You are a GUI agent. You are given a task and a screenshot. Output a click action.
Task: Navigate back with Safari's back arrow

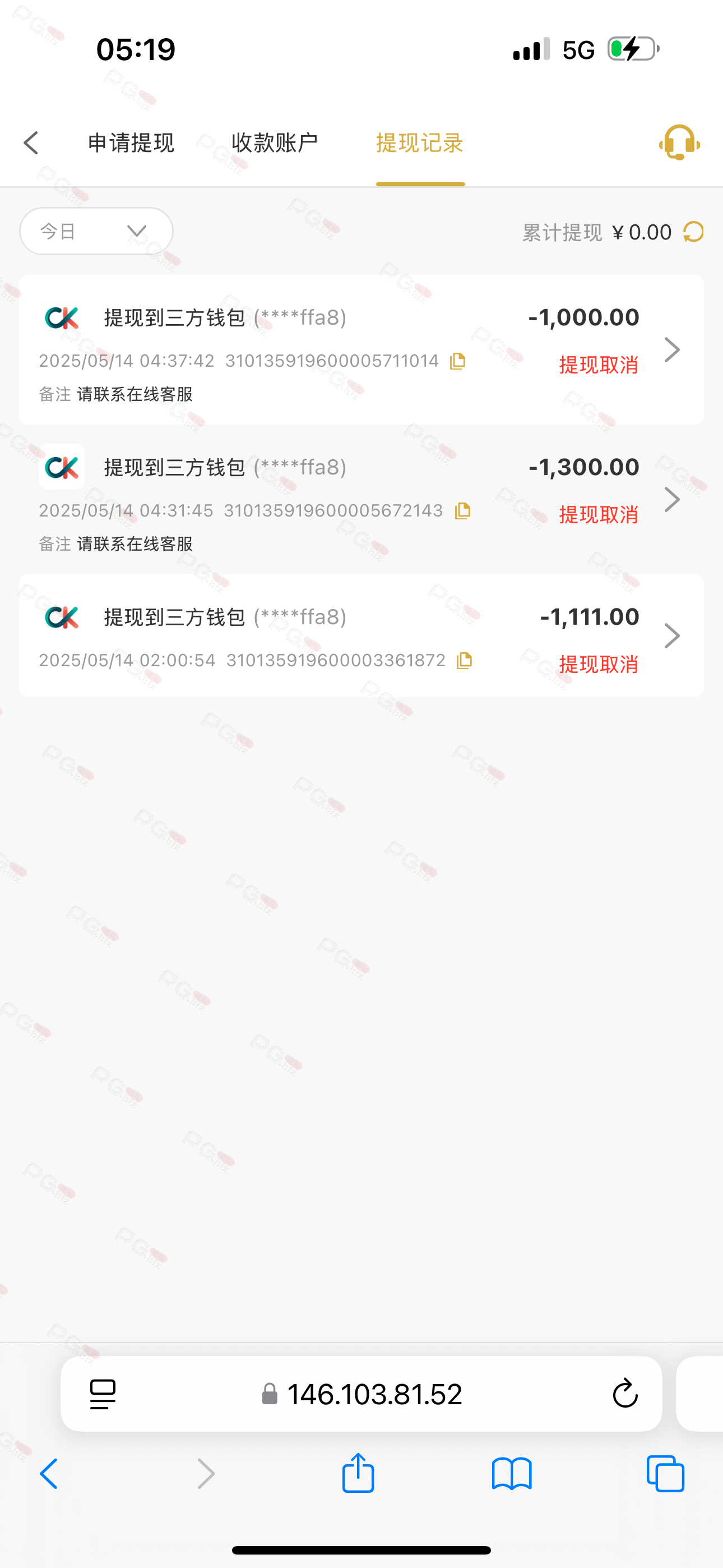click(49, 1474)
